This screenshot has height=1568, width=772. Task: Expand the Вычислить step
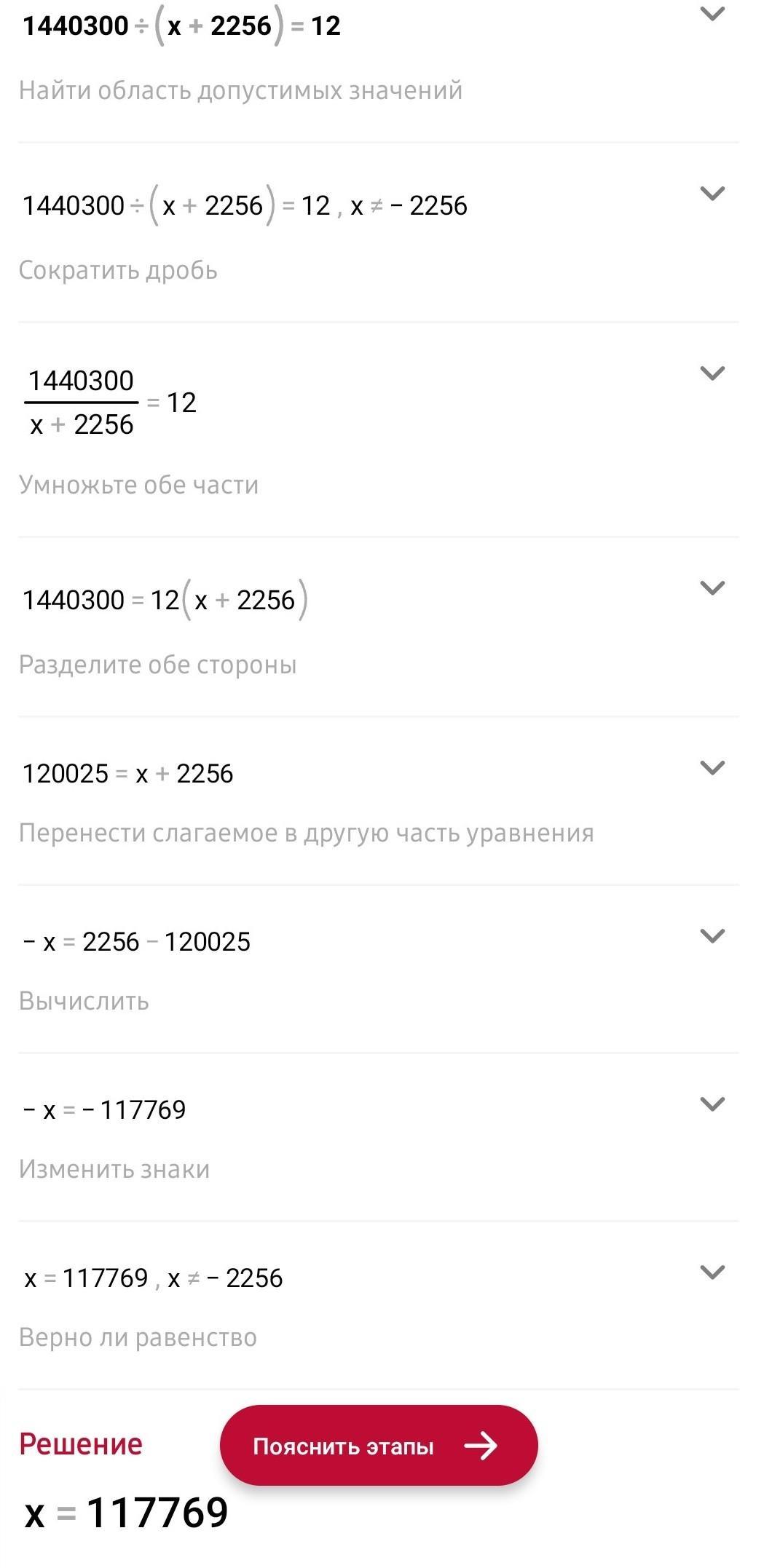pyautogui.click(x=712, y=936)
